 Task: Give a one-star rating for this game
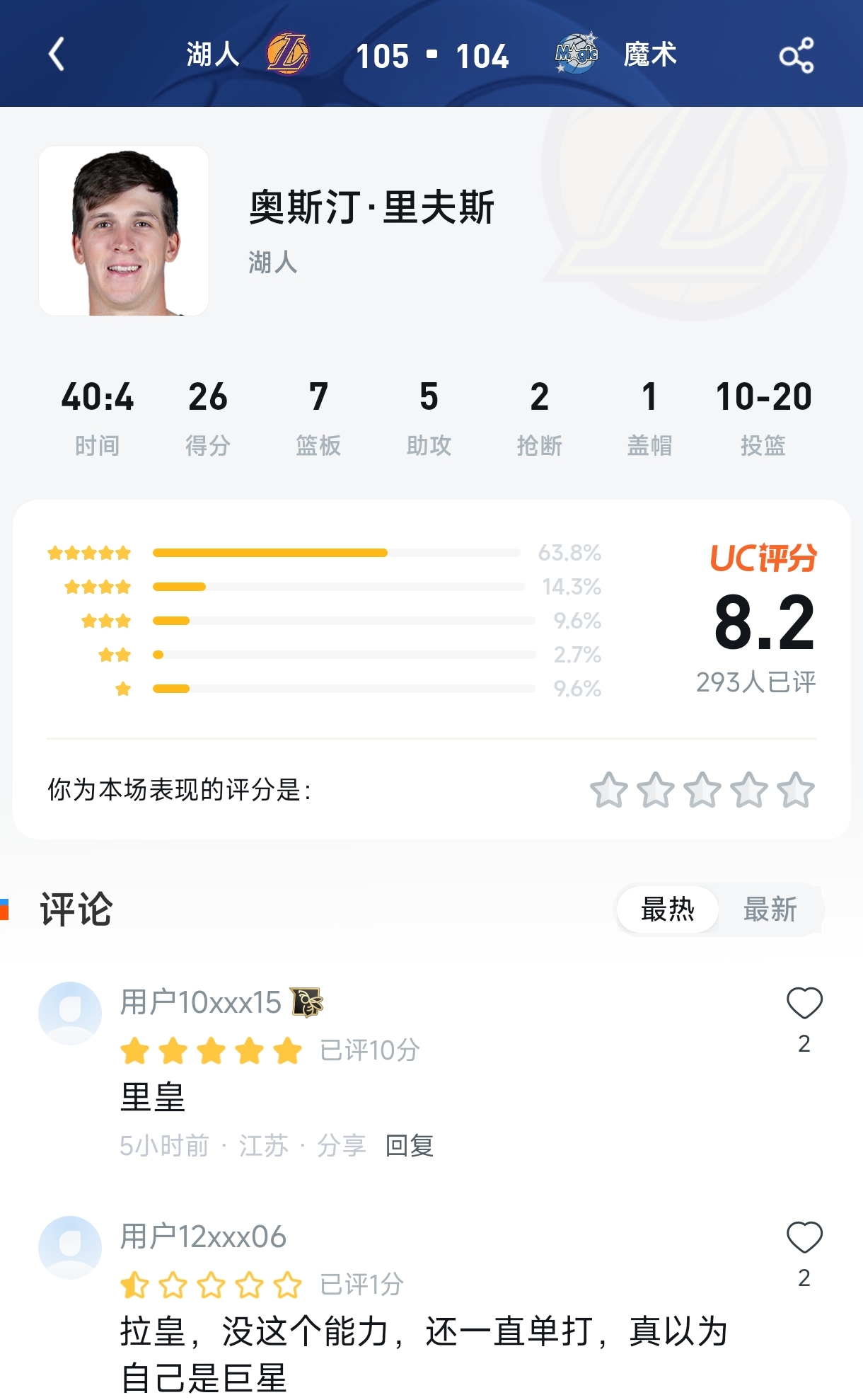[610, 791]
